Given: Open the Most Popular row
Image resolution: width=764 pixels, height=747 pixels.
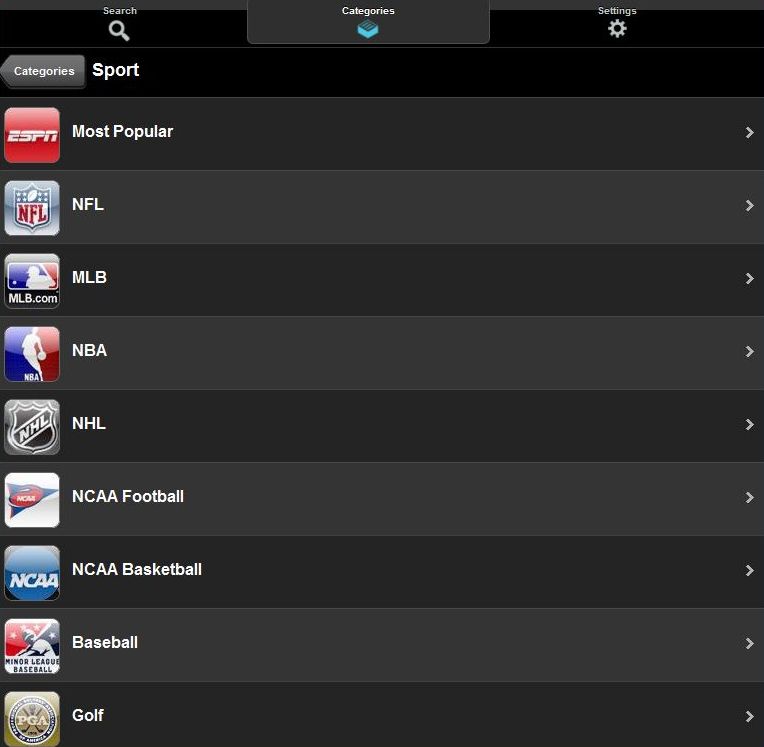Looking at the screenshot, I should coord(382,134).
